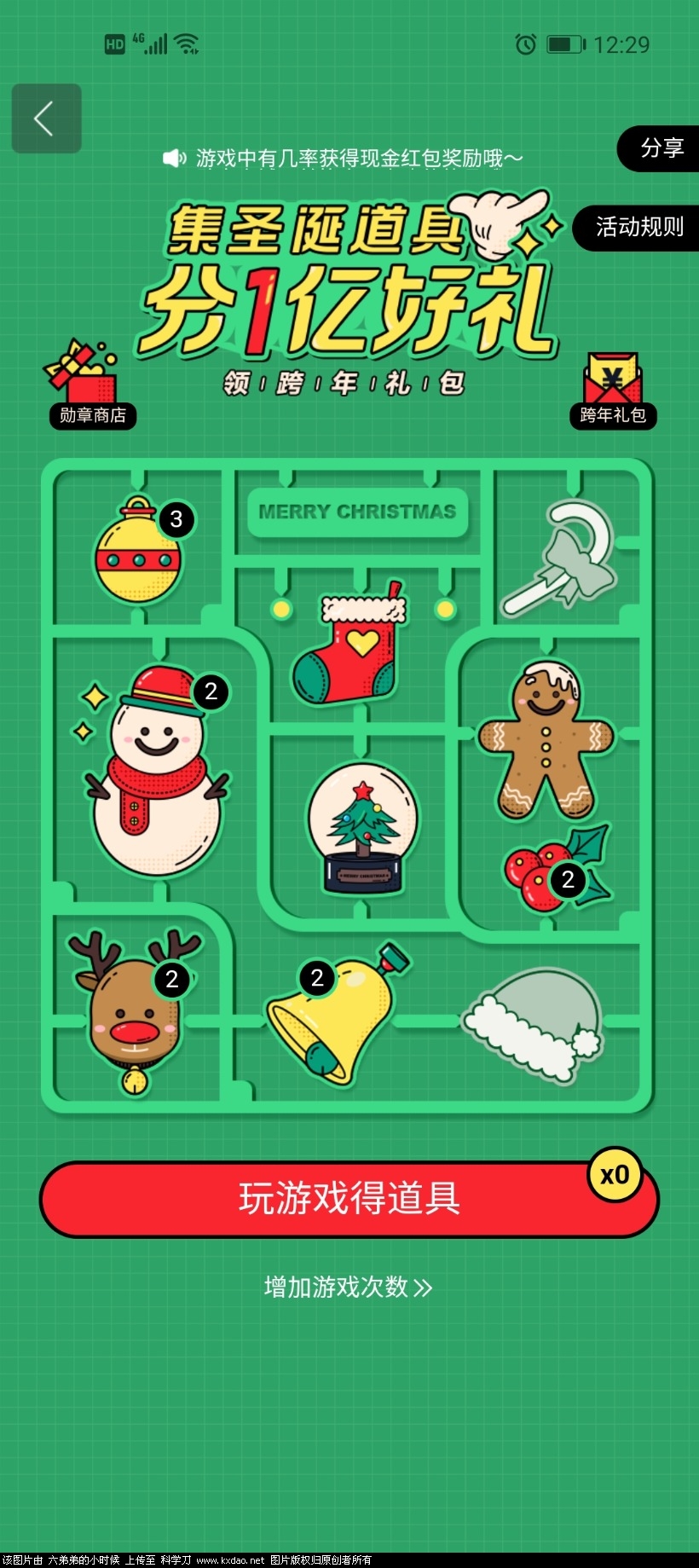This screenshot has height=1568, width=699.
Task: Tap the 分享 share button
Action: pos(661,148)
